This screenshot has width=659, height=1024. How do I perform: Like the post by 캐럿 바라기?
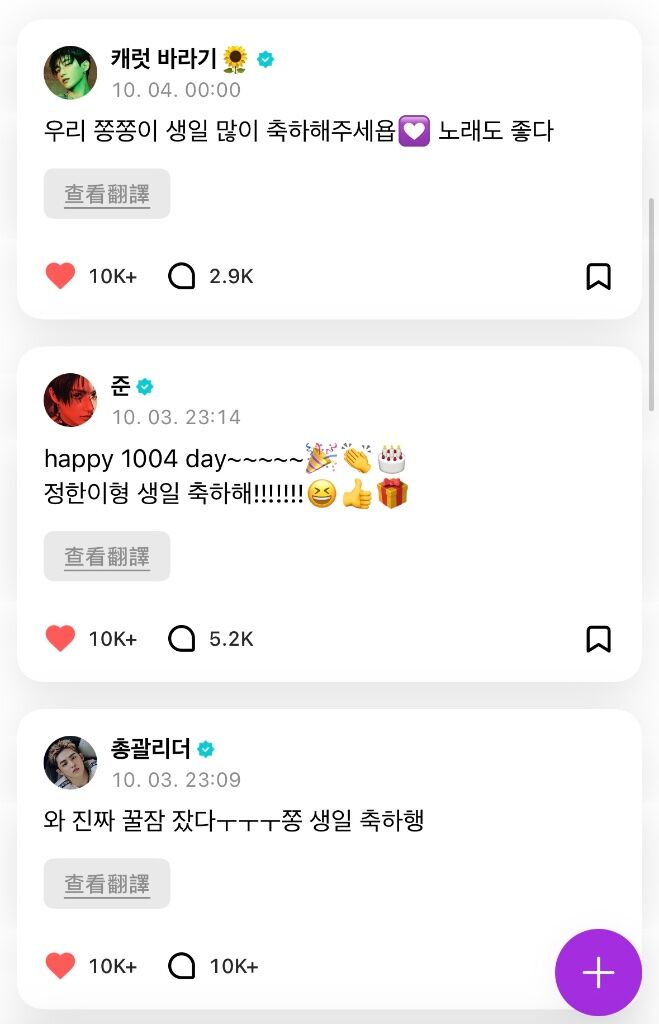click(x=61, y=276)
